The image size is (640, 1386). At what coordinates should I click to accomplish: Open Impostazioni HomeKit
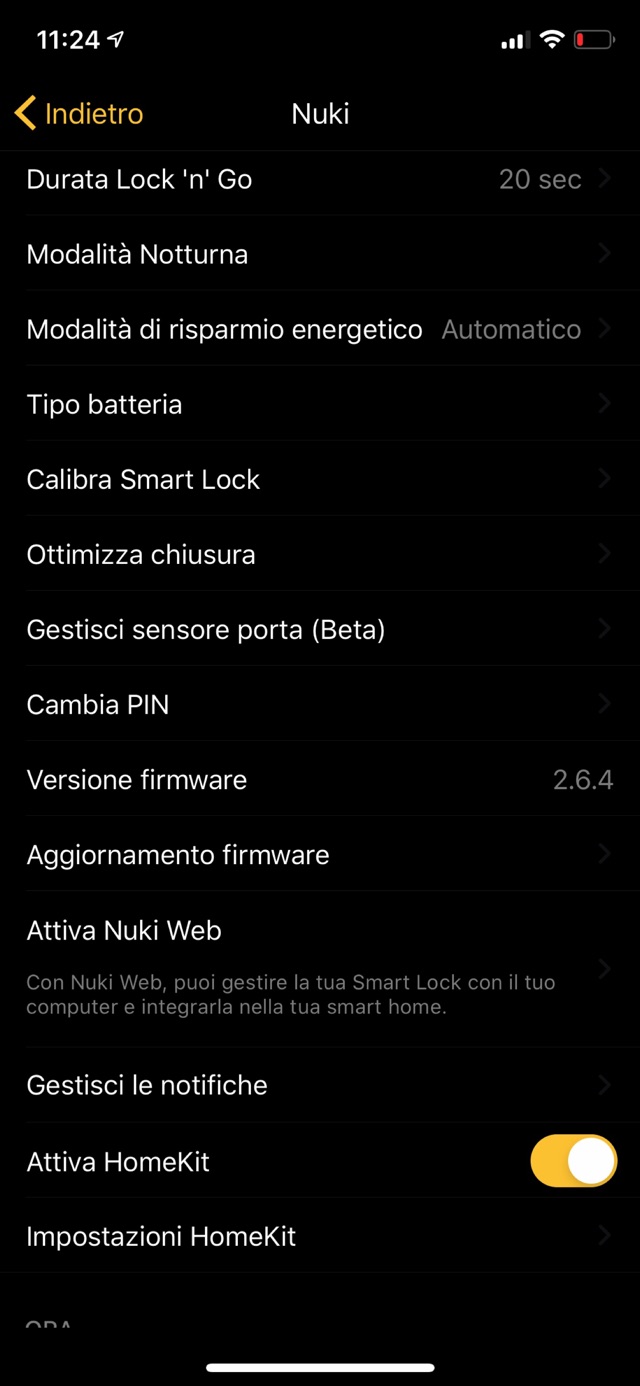[320, 1237]
